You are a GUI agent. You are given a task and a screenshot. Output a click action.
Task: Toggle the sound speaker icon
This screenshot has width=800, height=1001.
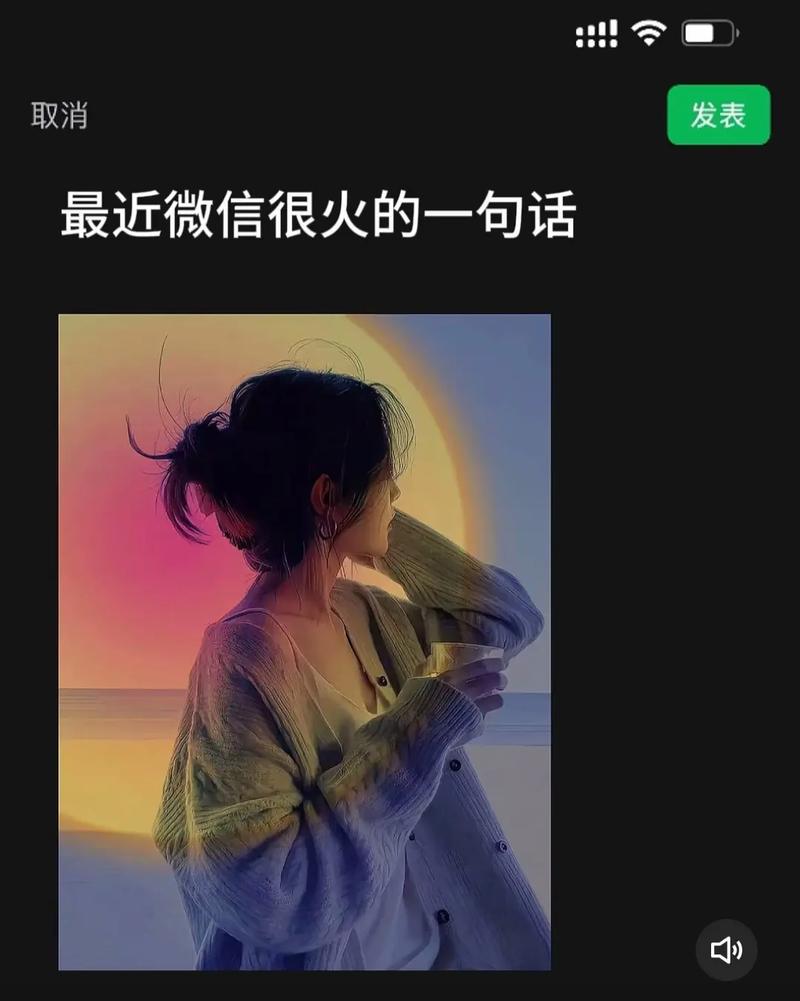click(726, 950)
